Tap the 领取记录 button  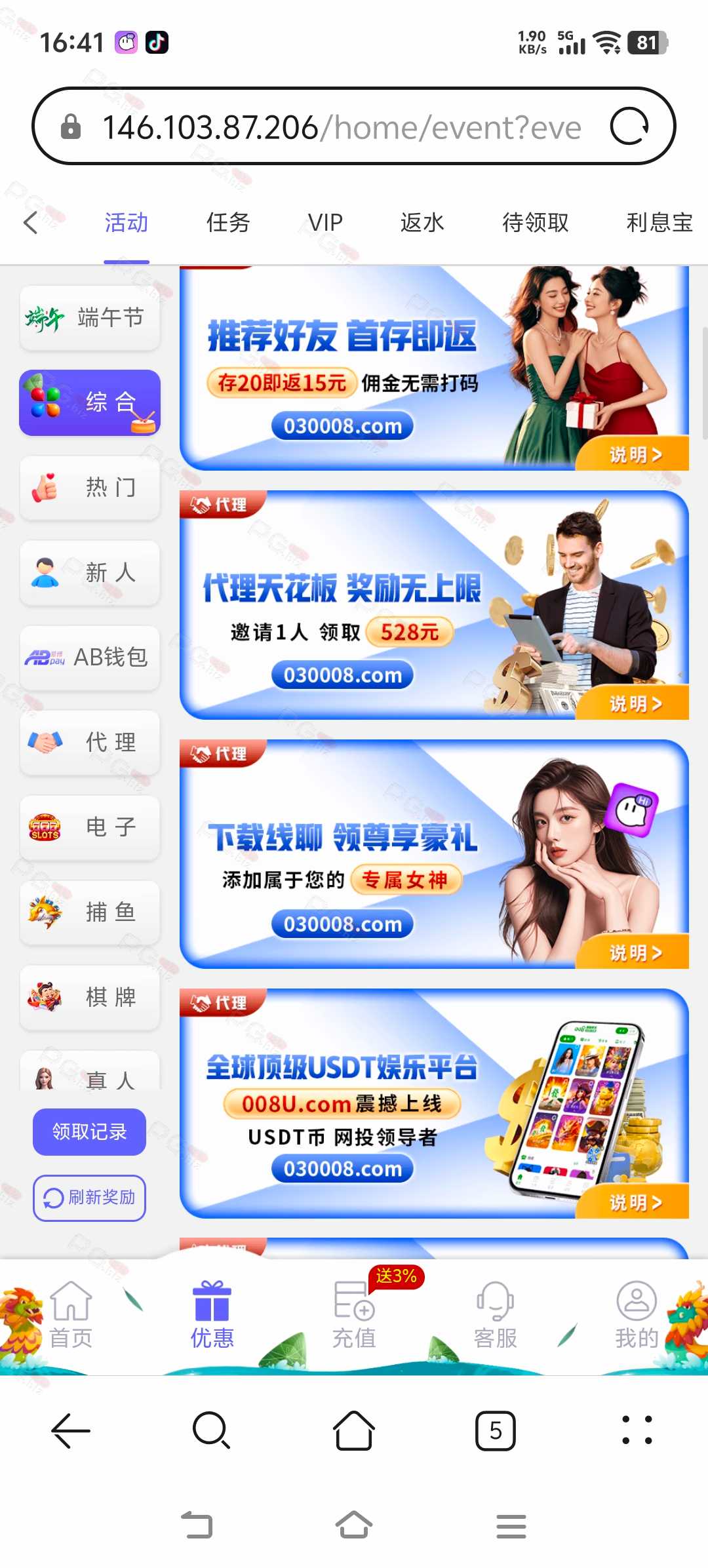pos(89,1132)
